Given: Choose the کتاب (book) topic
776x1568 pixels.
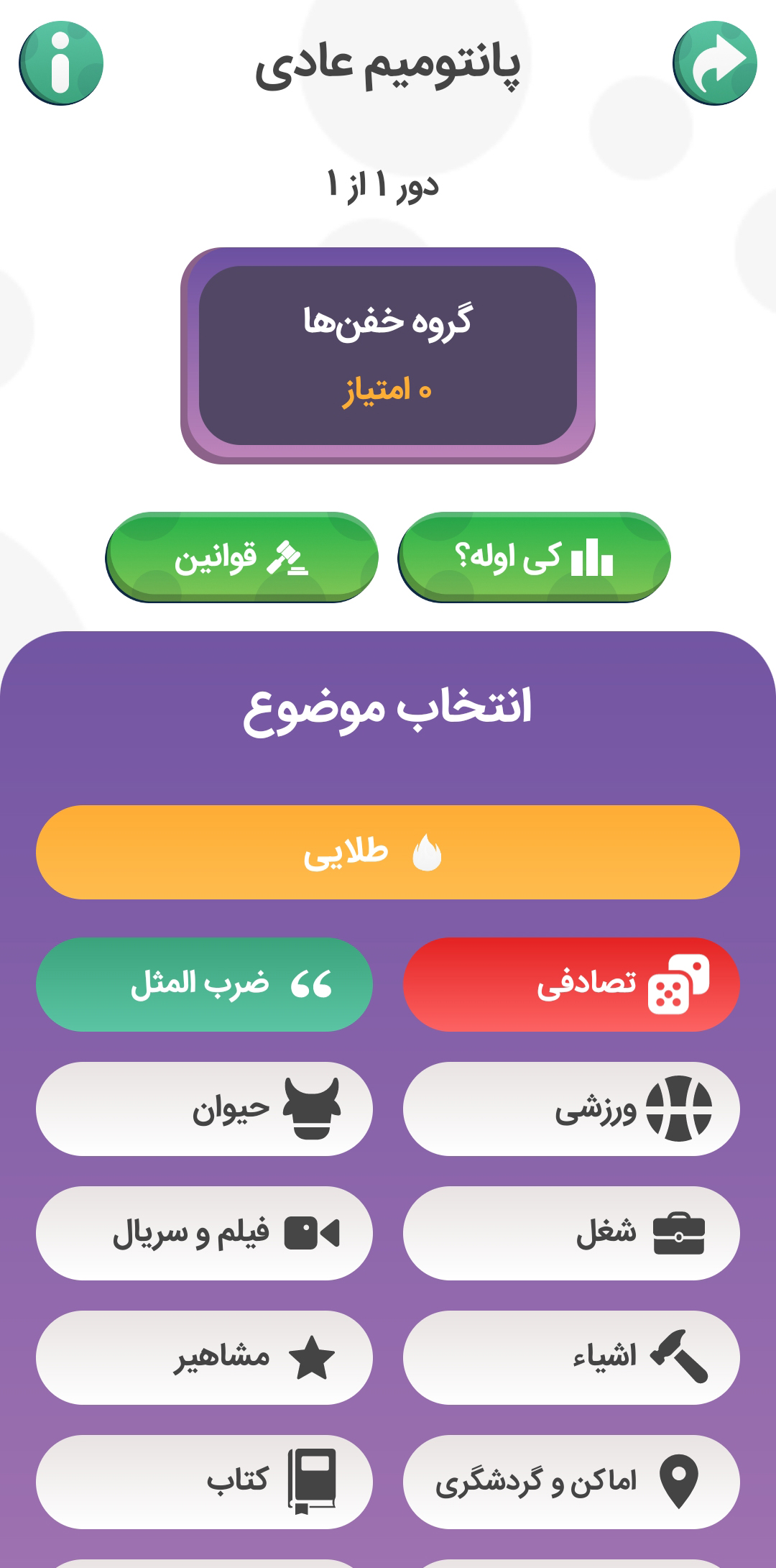Looking at the screenshot, I should coord(204,1482).
